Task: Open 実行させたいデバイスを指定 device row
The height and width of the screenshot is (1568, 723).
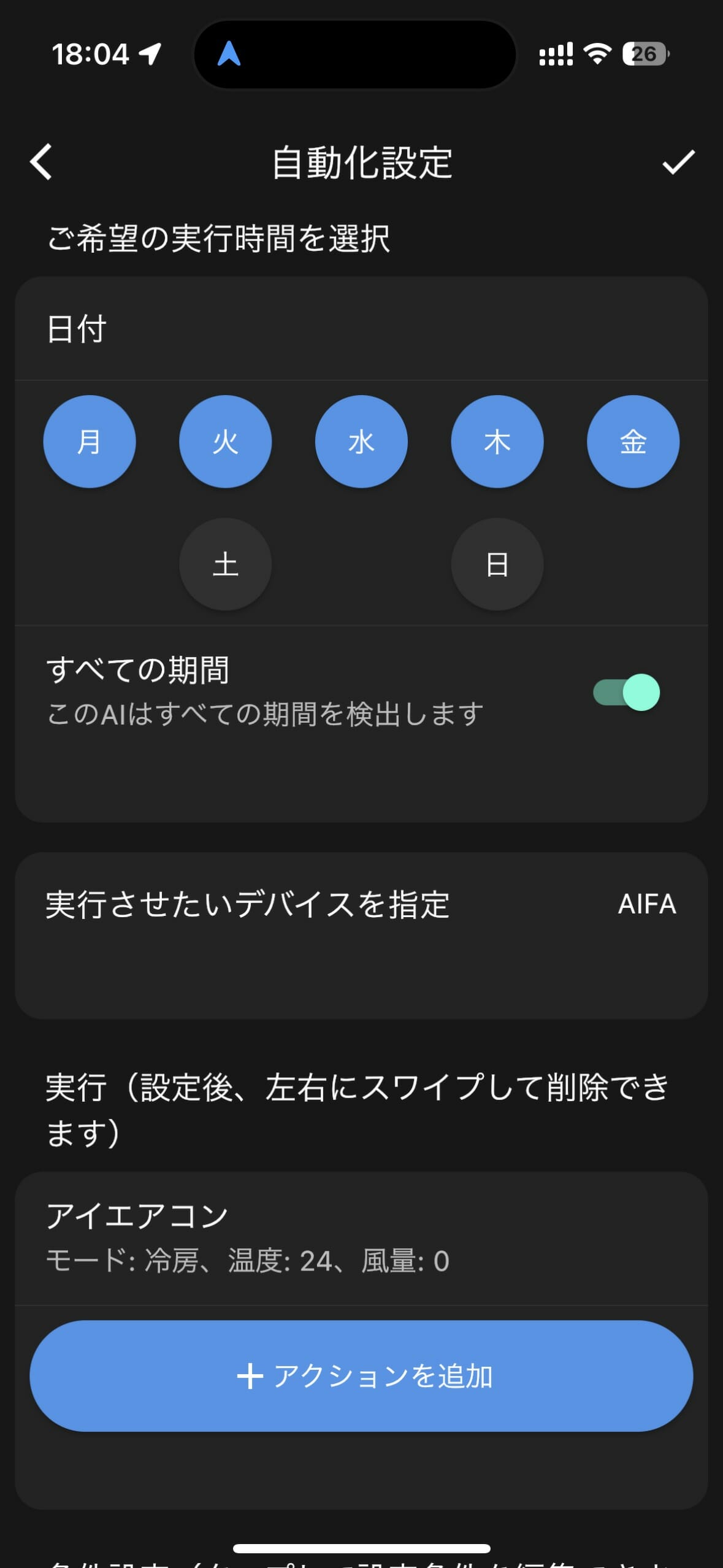Action: pos(361,936)
